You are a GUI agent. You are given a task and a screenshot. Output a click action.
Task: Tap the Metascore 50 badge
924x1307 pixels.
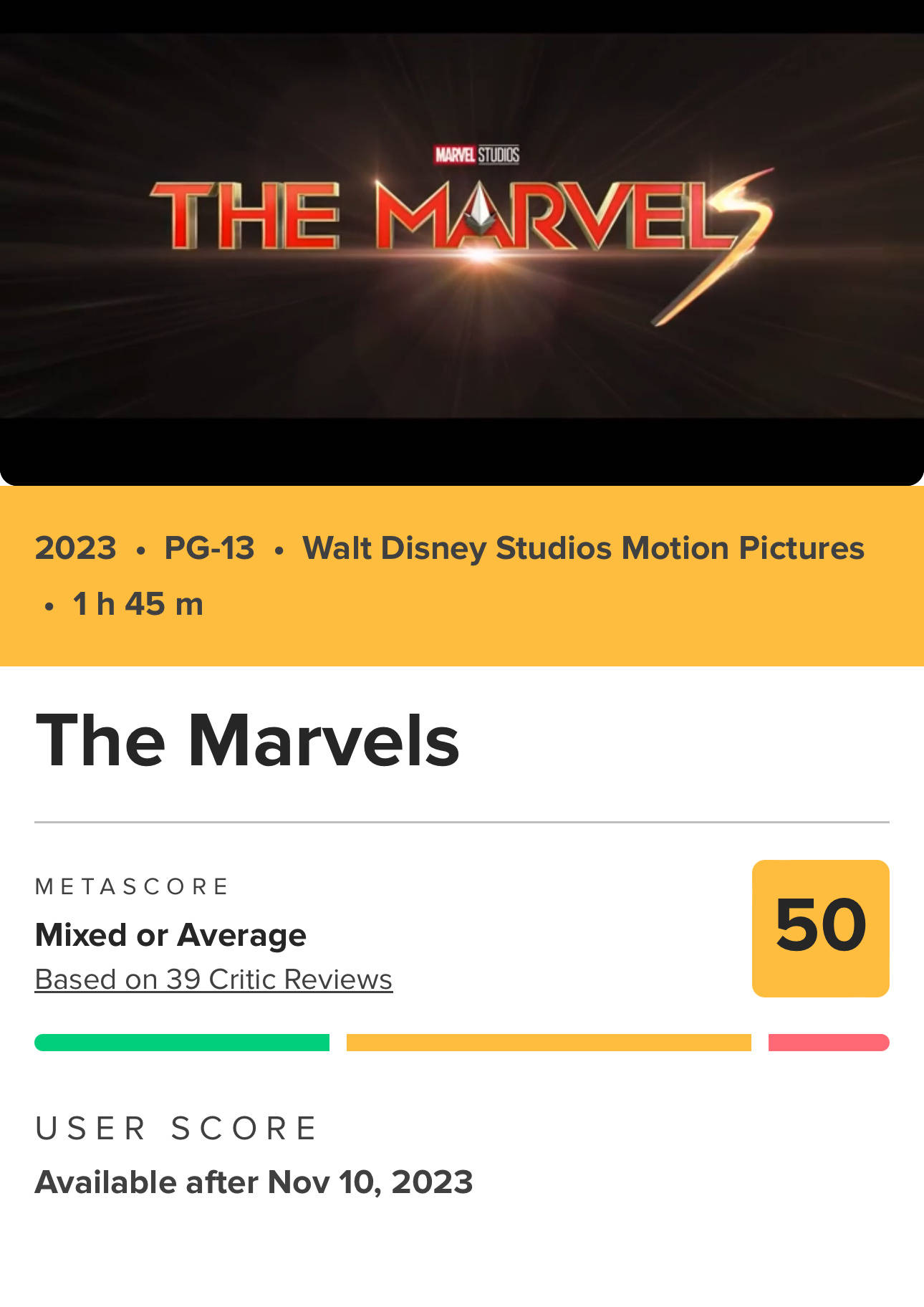coord(820,928)
